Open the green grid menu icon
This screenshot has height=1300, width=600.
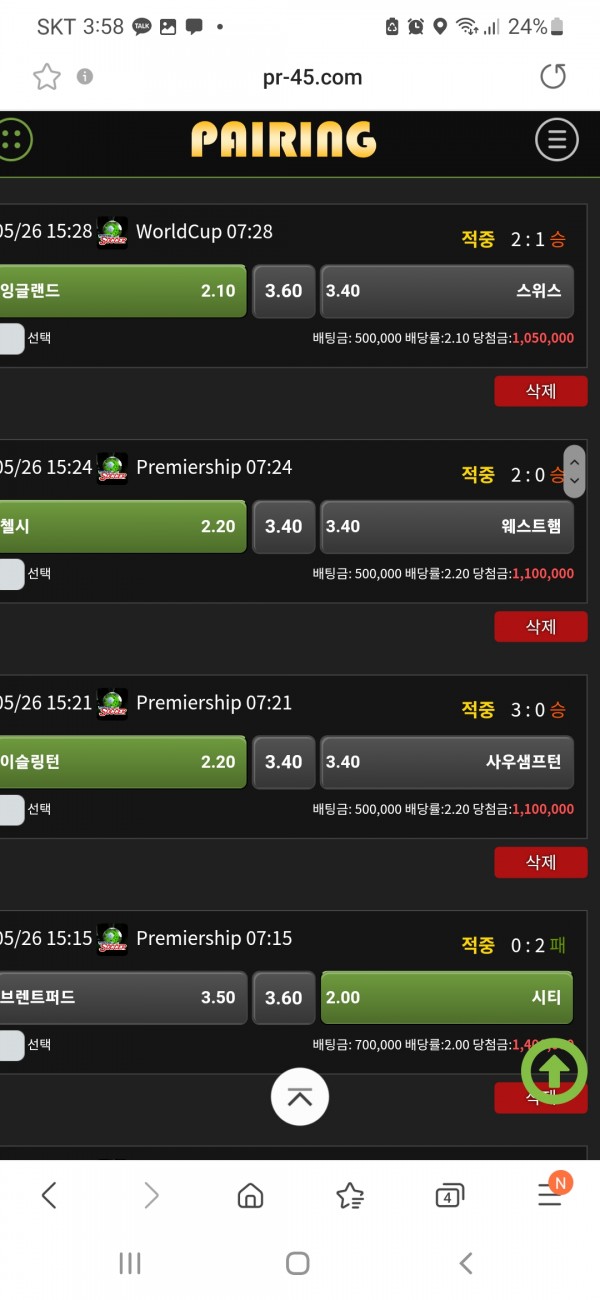pos(13,139)
